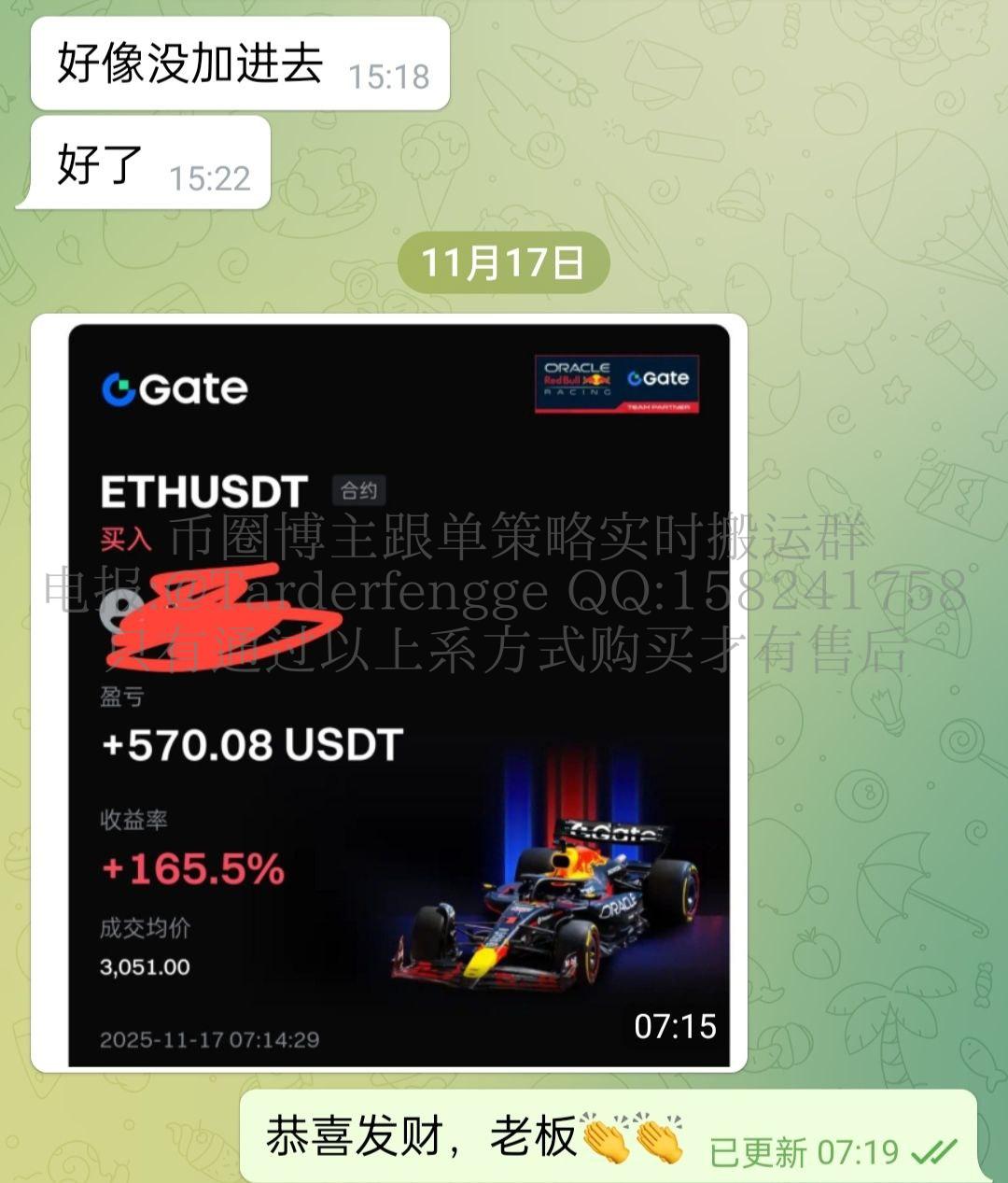
Task: Click the 买入 buy indicator
Action: [x=126, y=538]
